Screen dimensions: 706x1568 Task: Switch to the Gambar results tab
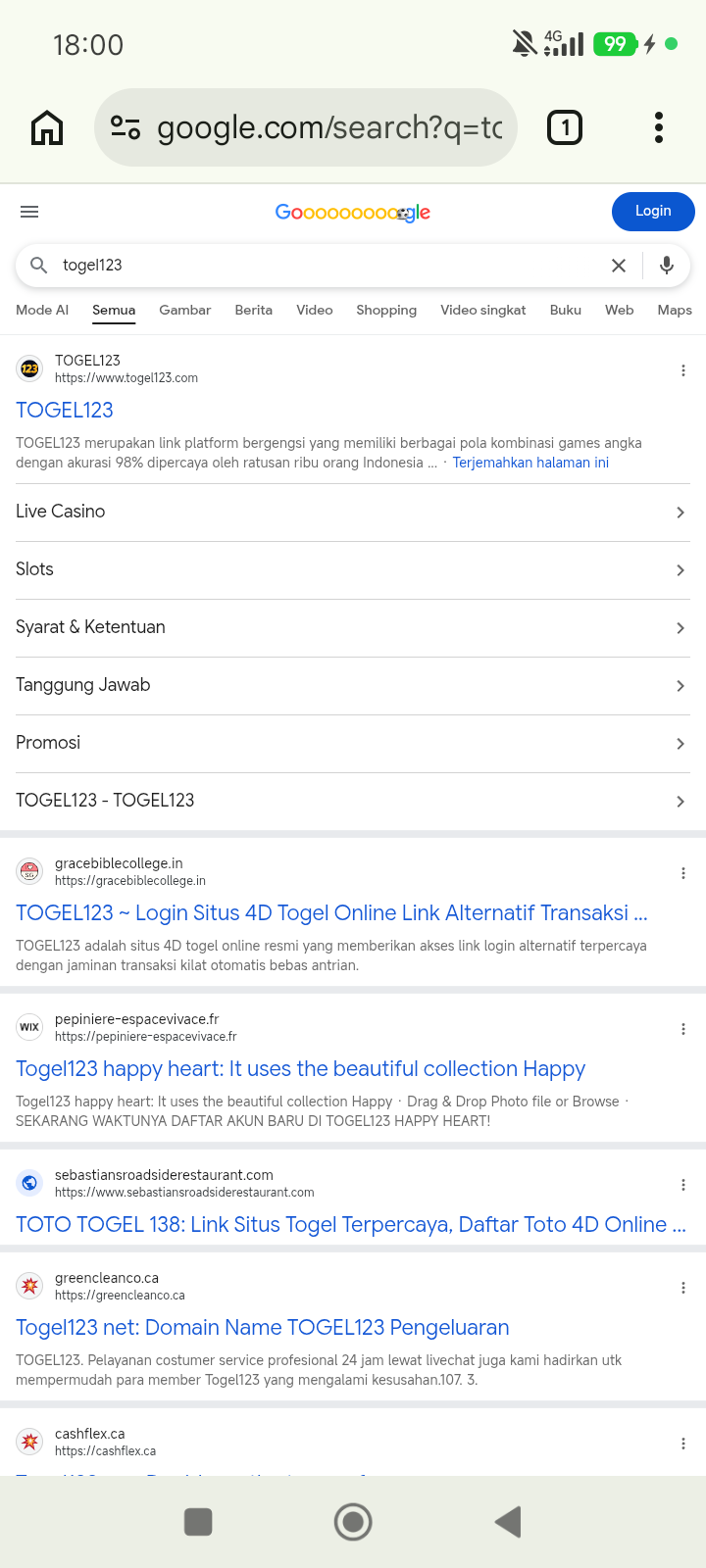(185, 310)
